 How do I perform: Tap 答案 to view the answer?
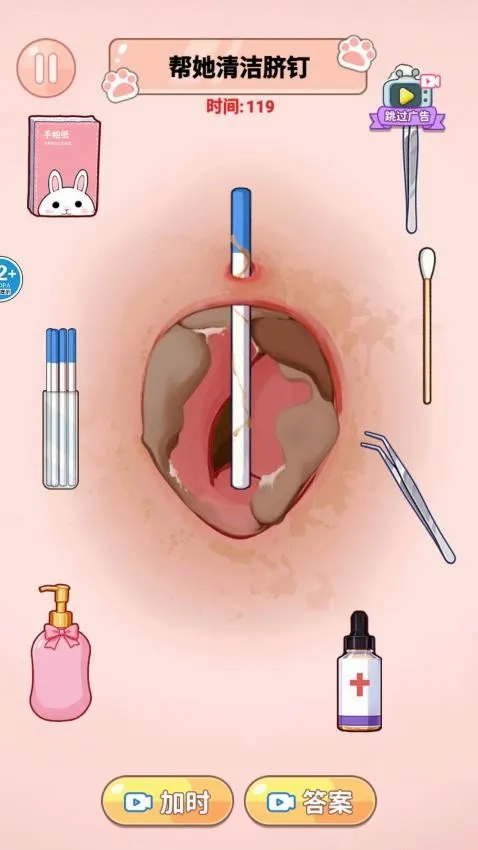(310, 802)
